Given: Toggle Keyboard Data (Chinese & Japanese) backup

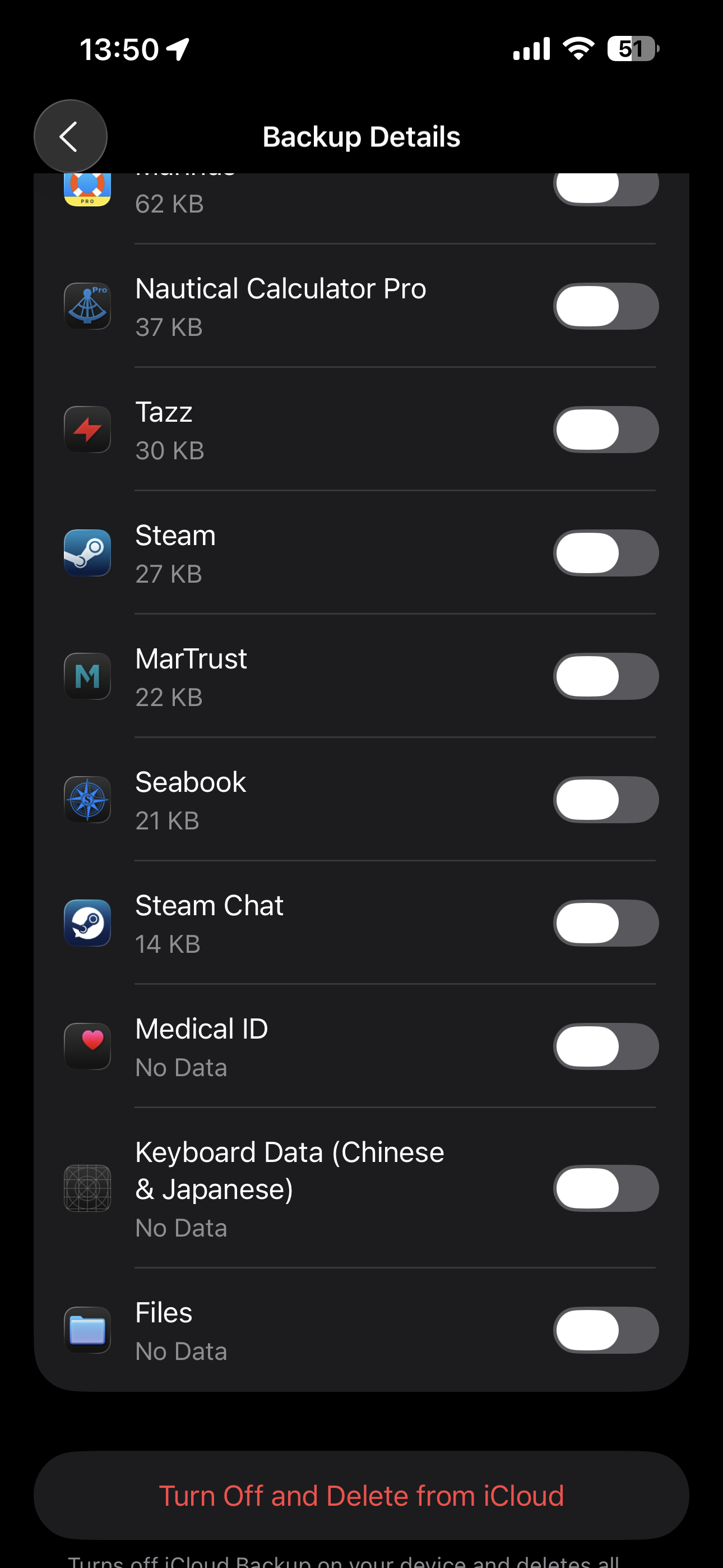Looking at the screenshot, I should tap(605, 1188).
